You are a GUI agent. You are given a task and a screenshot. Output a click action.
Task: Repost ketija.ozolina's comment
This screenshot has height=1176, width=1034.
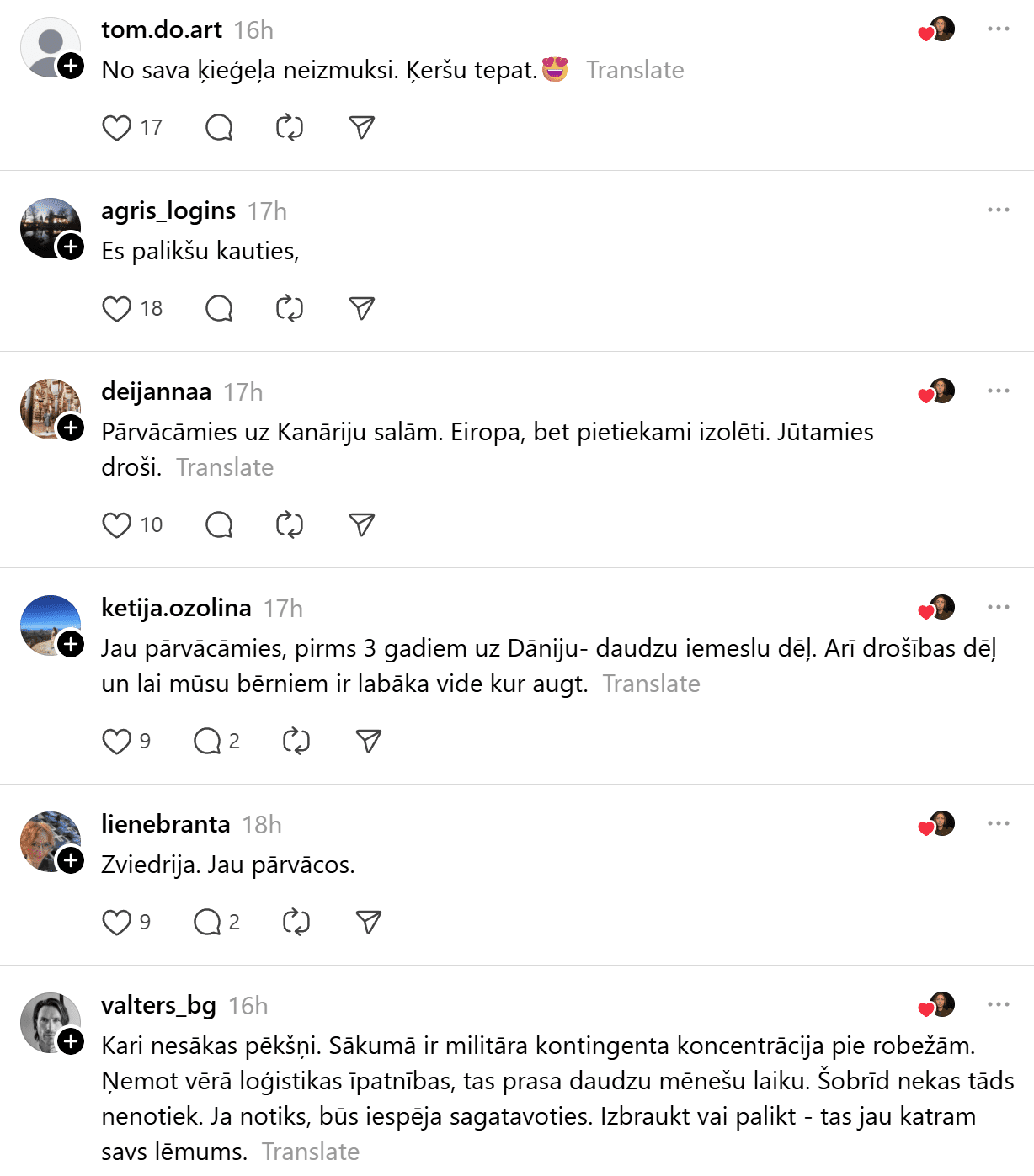pos(296,742)
